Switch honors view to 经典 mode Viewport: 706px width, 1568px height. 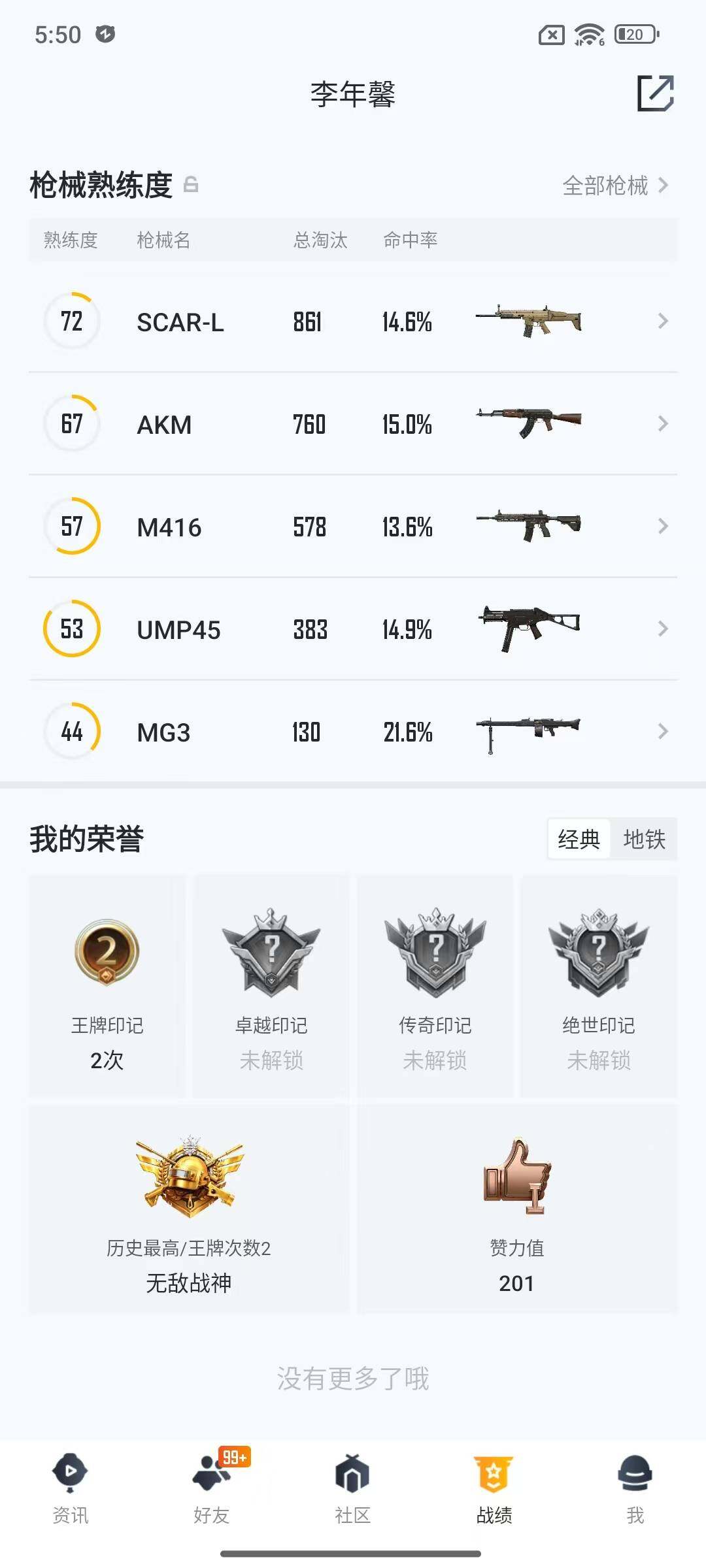coord(579,840)
